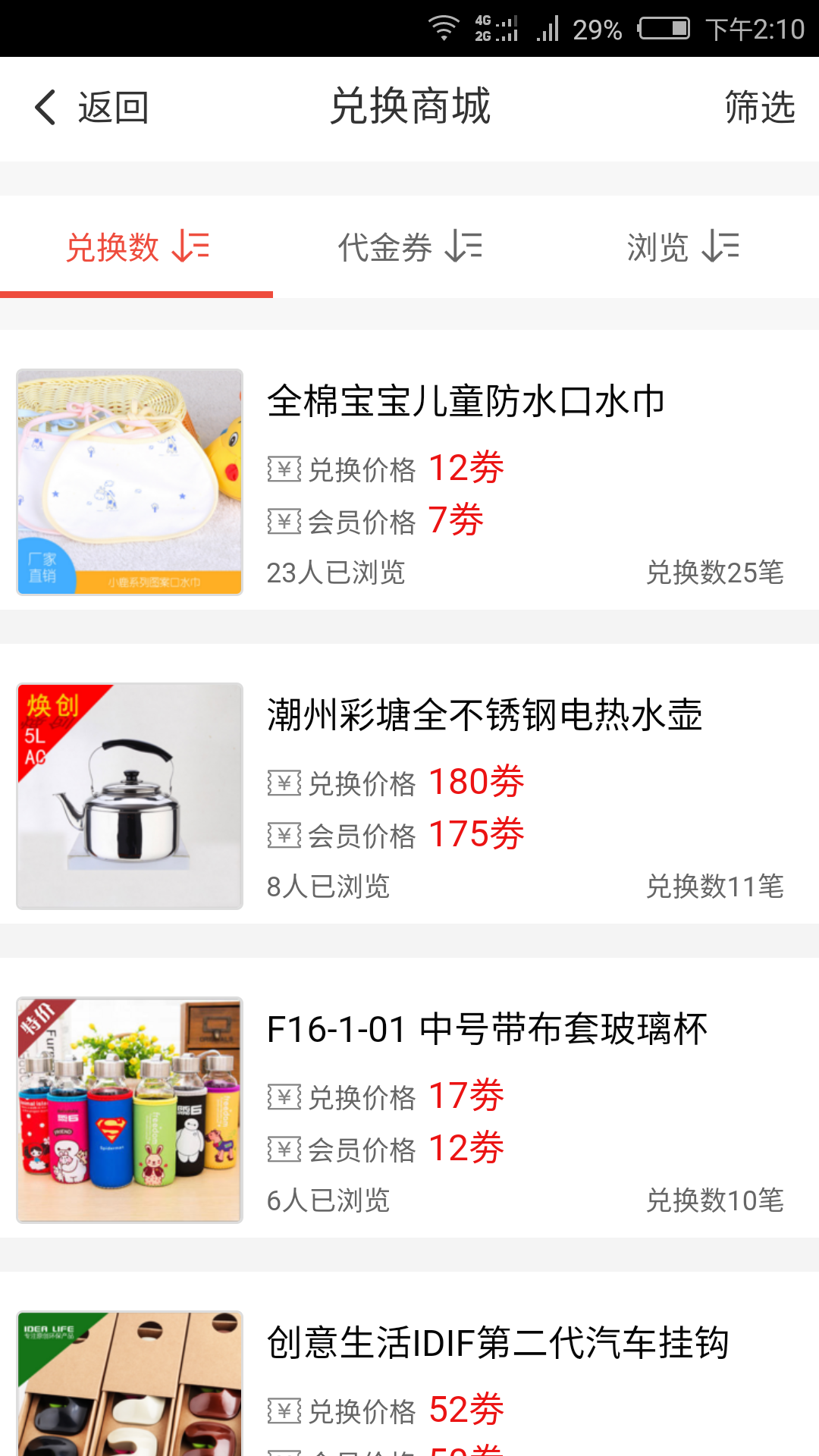Image resolution: width=819 pixels, height=1456 pixels.
Task: Go back using the 返回 button
Action: pos(93,108)
